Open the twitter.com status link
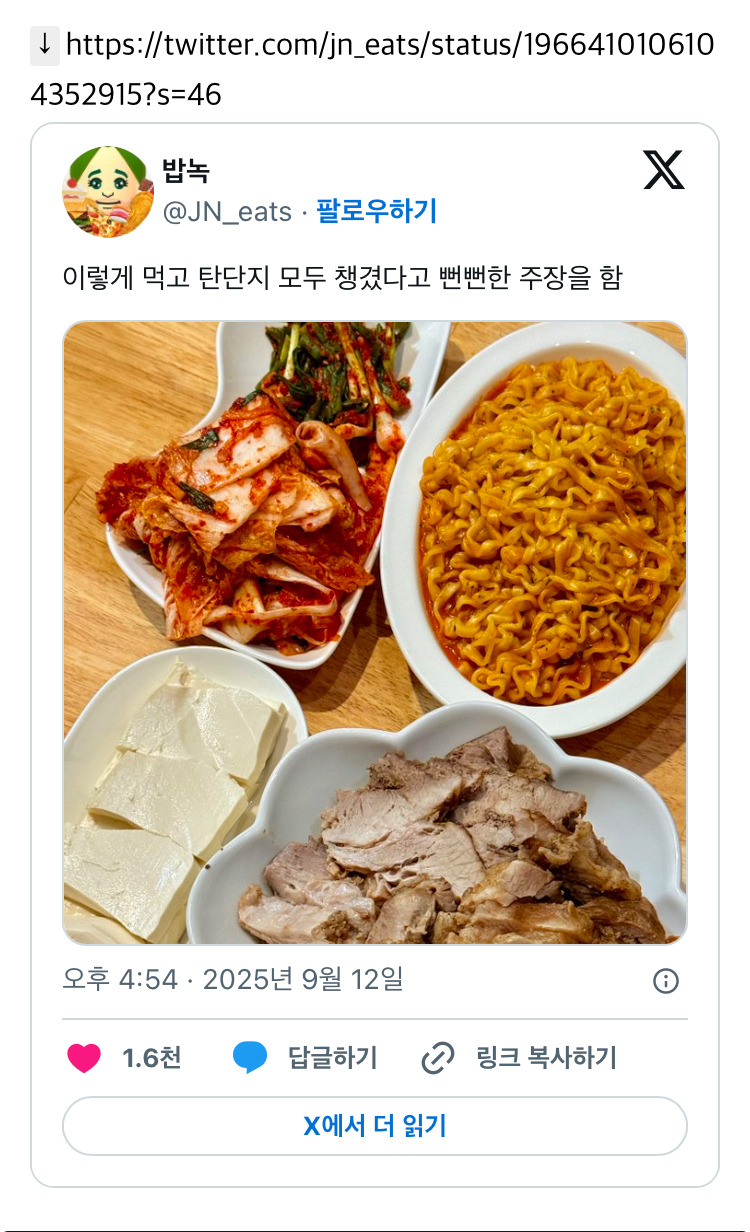The width and height of the screenshot is (750, 1232). point(390,45)
